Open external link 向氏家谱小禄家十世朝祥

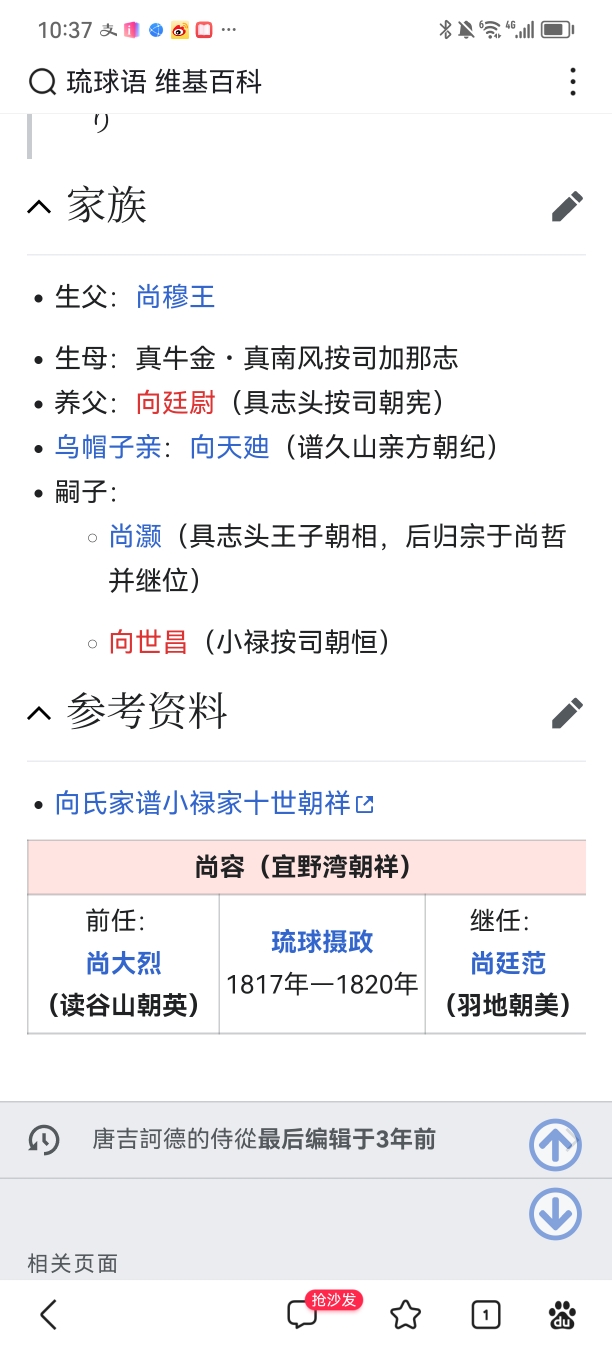click(x=214, y=803)
